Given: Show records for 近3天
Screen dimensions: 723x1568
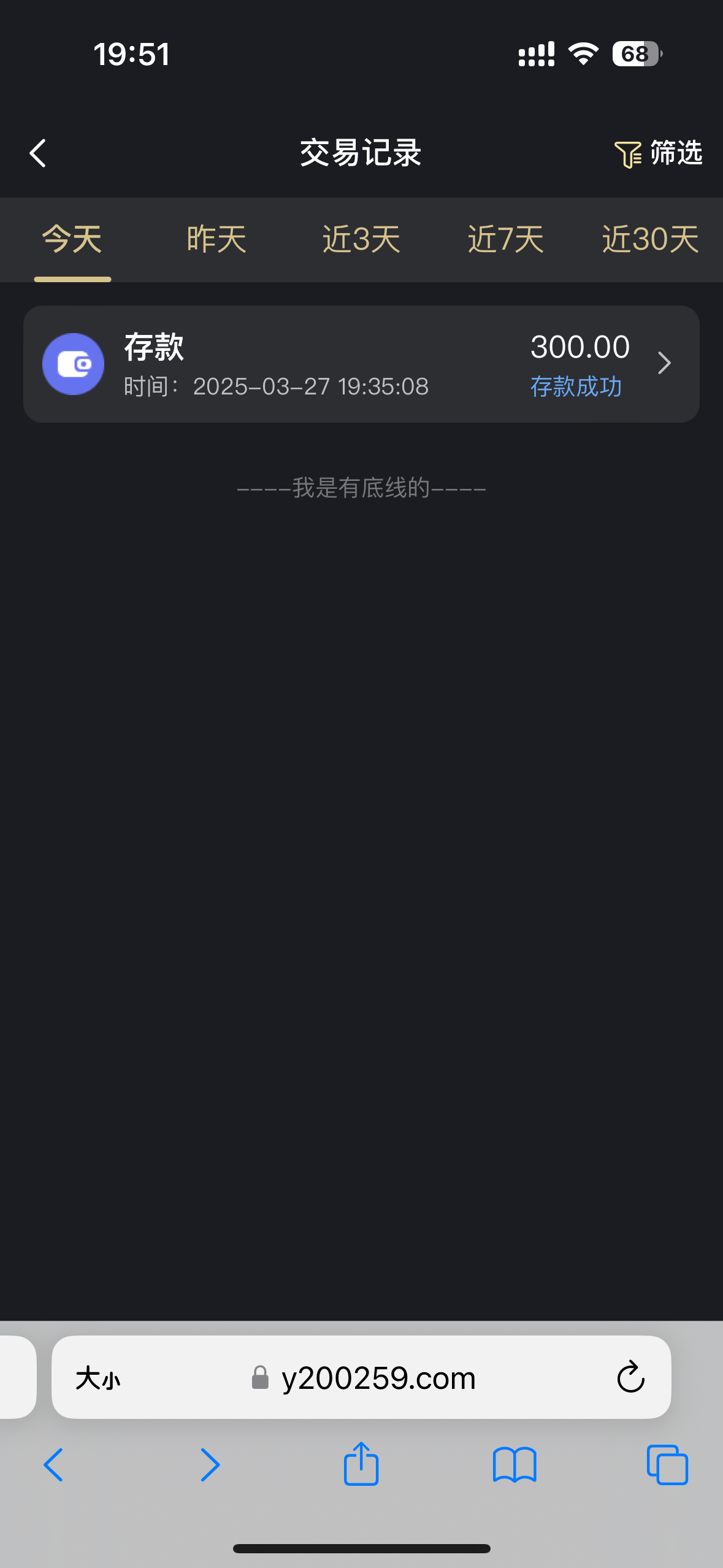Looking at the screenshot, I should pos(361,239).
